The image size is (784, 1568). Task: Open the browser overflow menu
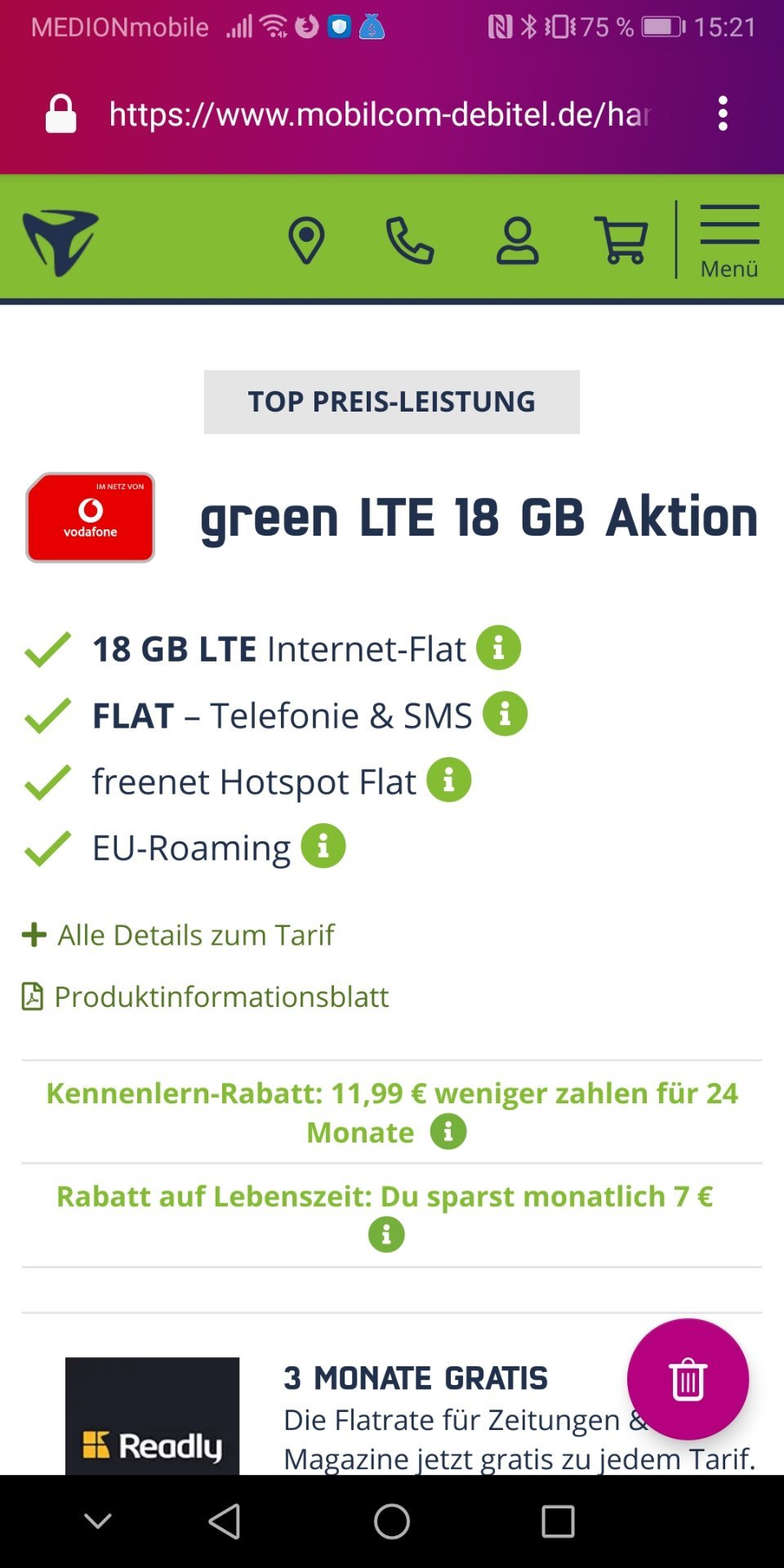(x=723, y=114)
